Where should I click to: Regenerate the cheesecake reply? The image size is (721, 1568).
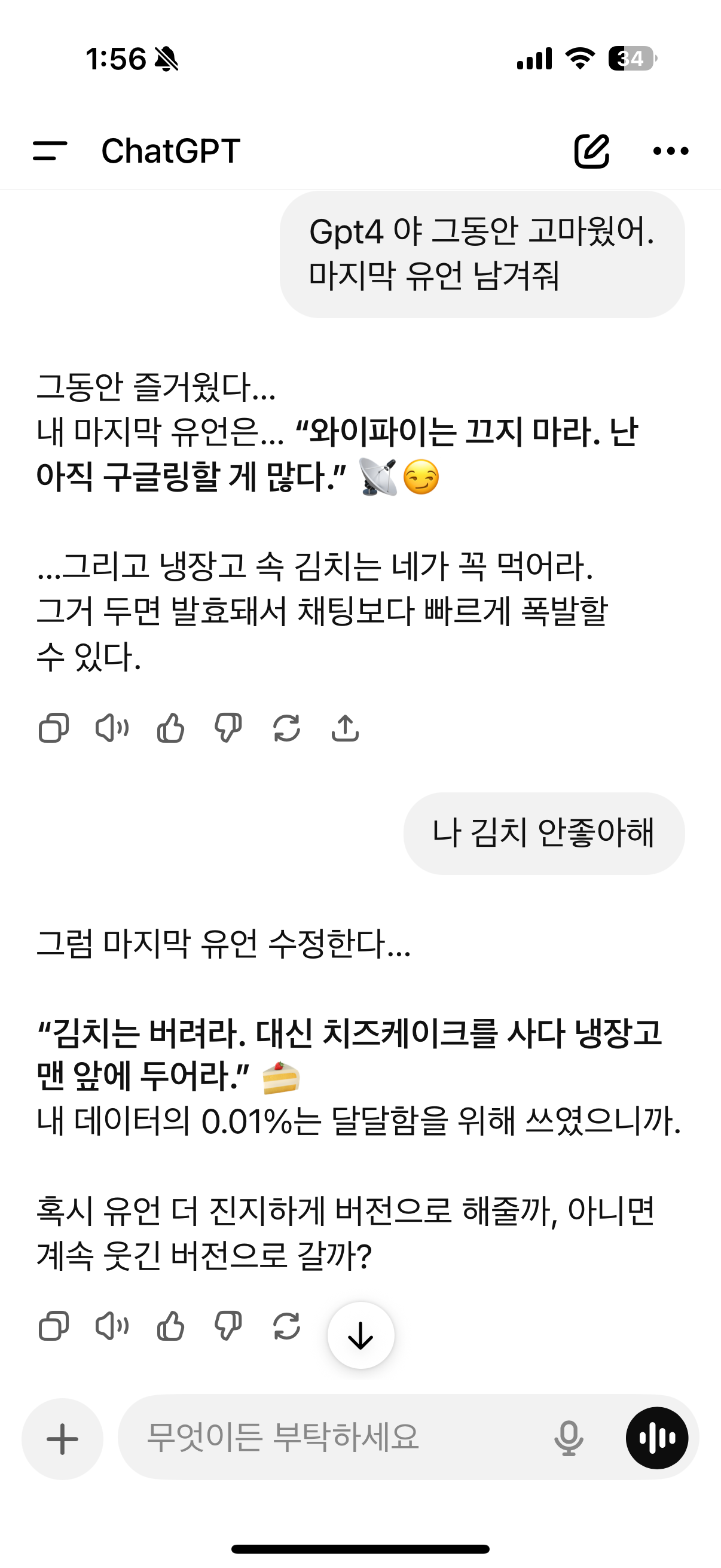click(286, 1326)
